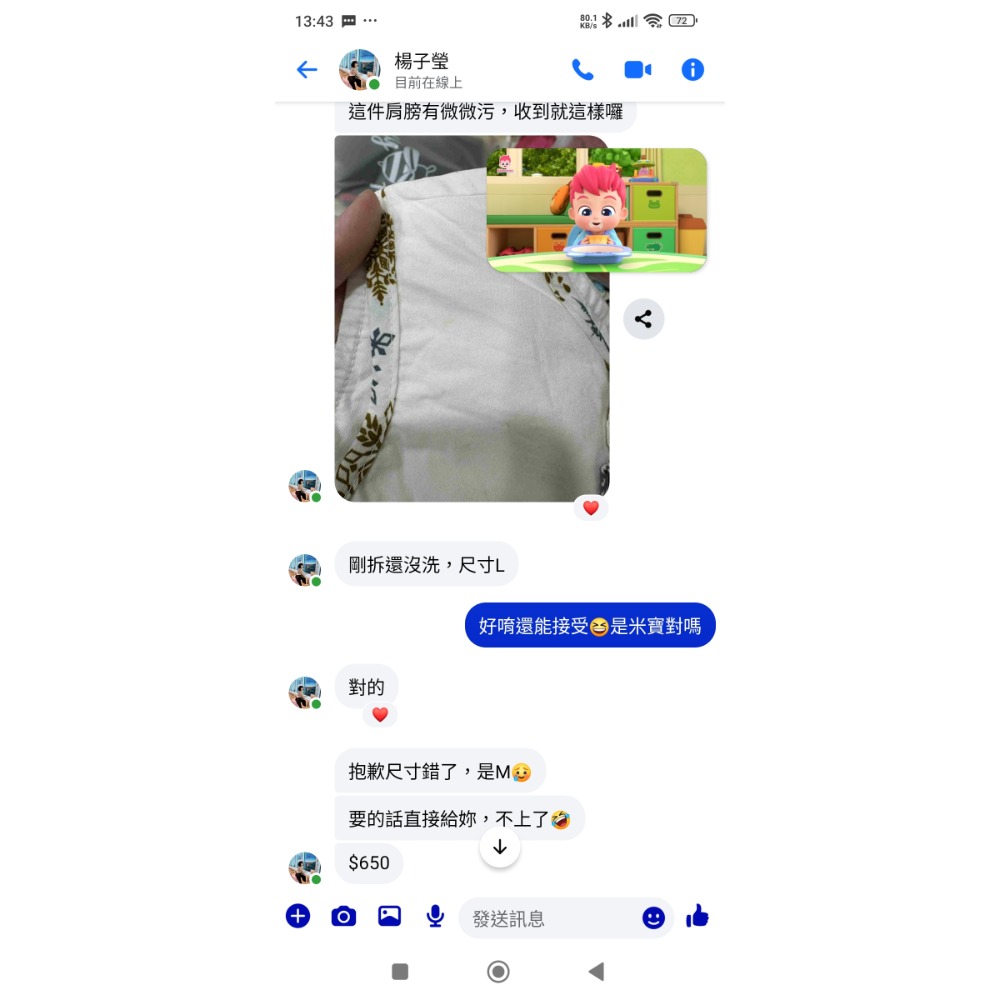Open 楊子瑩's profile from the header

(x=420, y=69)
